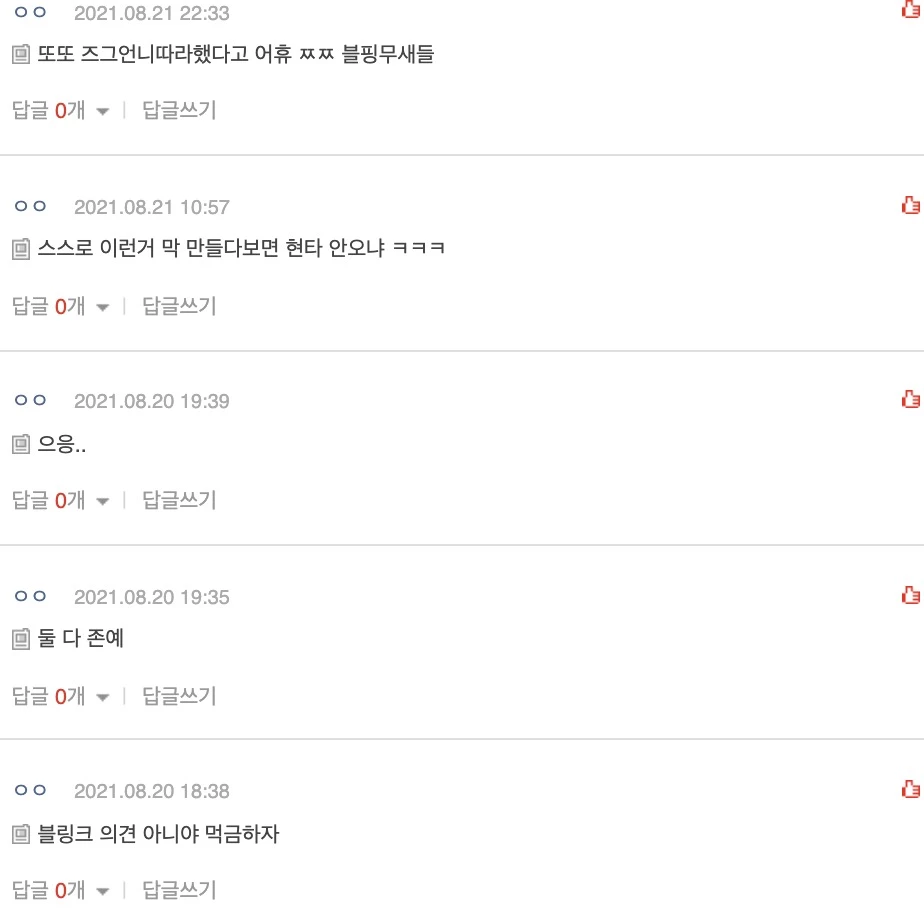Like the '으응..' comment
Viewport: 924px width, 918px height.
point(910,399)
